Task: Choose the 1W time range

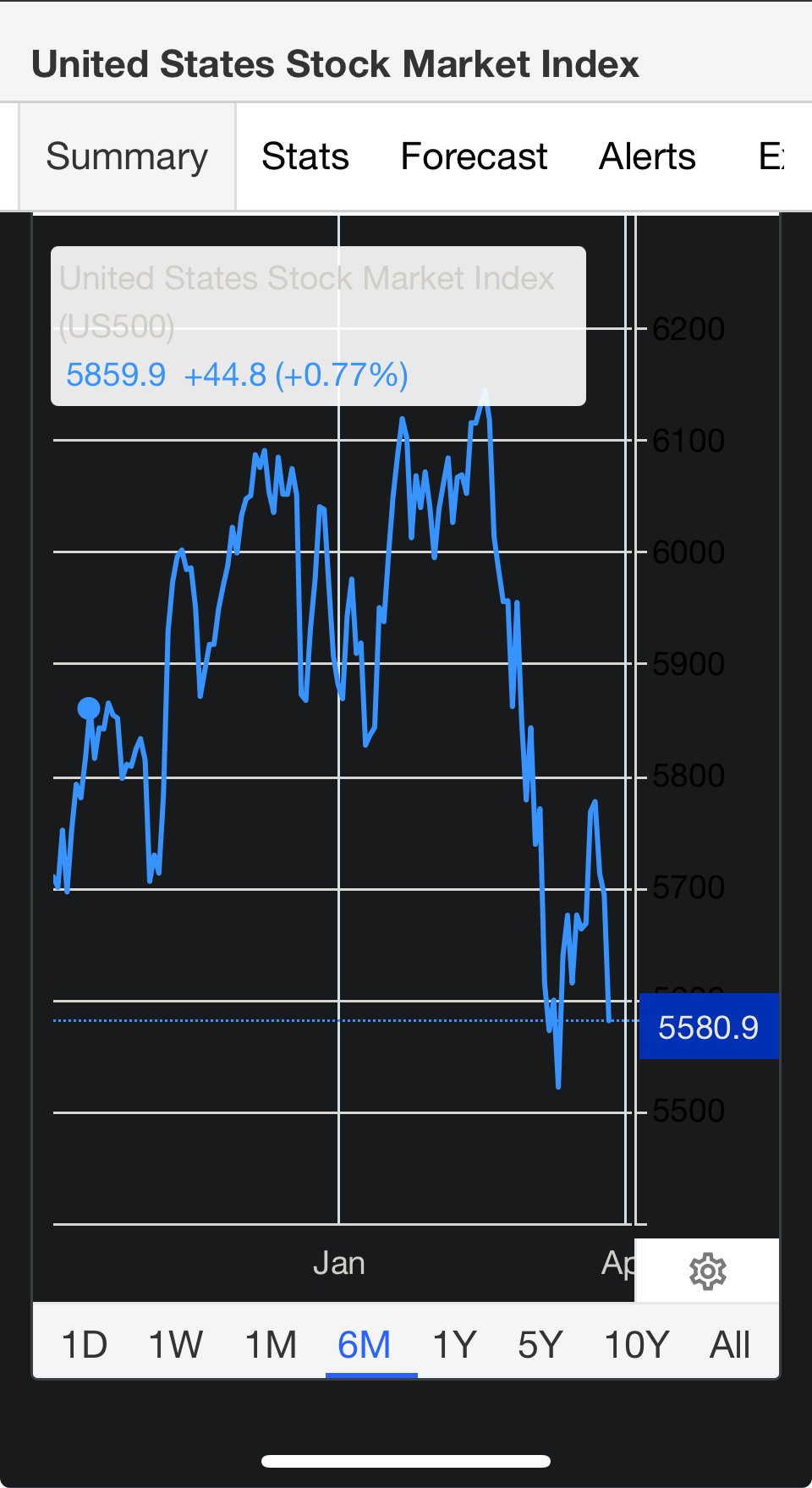Action: pos(176,1344)
